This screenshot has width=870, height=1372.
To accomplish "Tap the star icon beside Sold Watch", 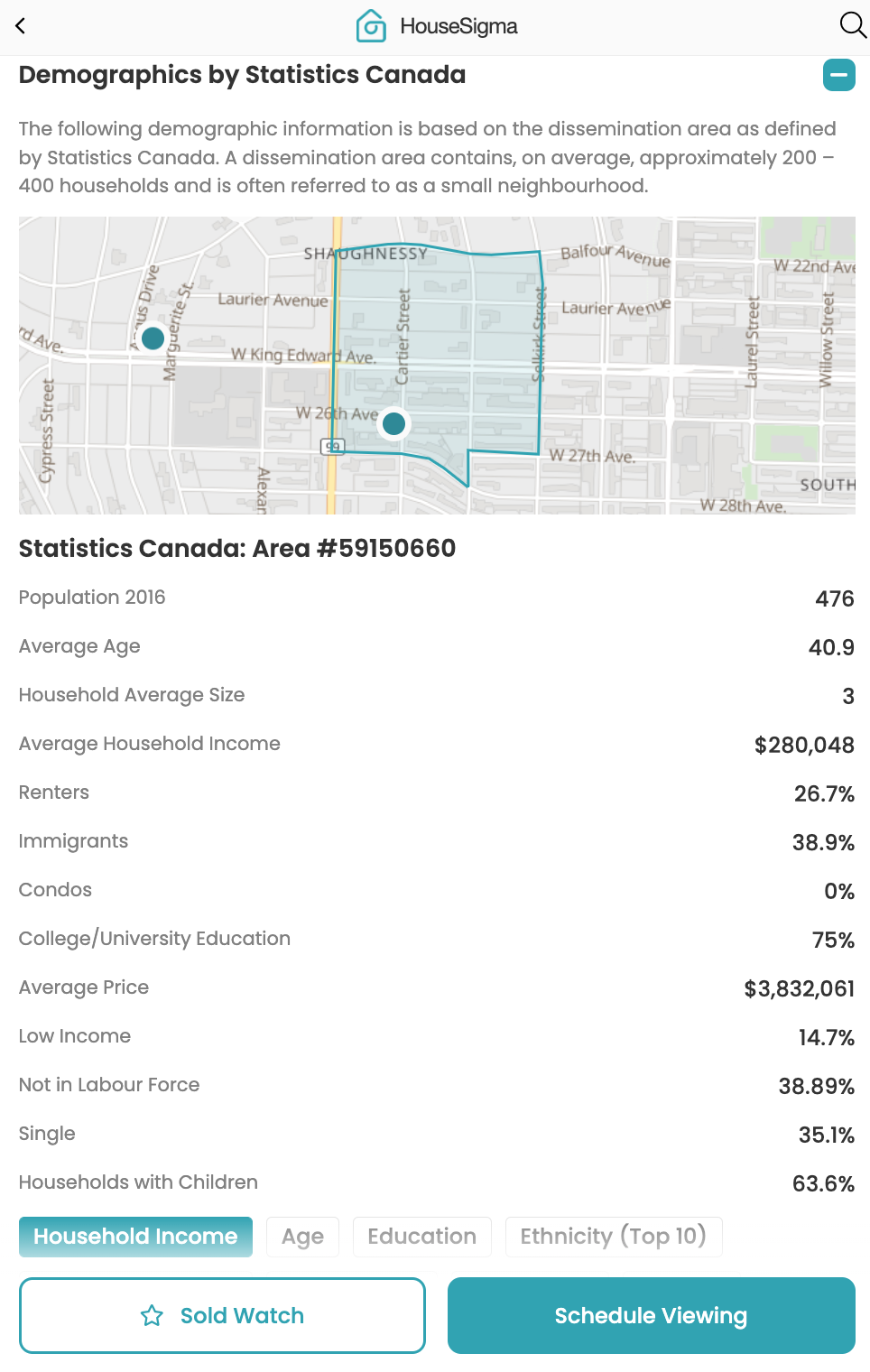I will point(153,1315).
